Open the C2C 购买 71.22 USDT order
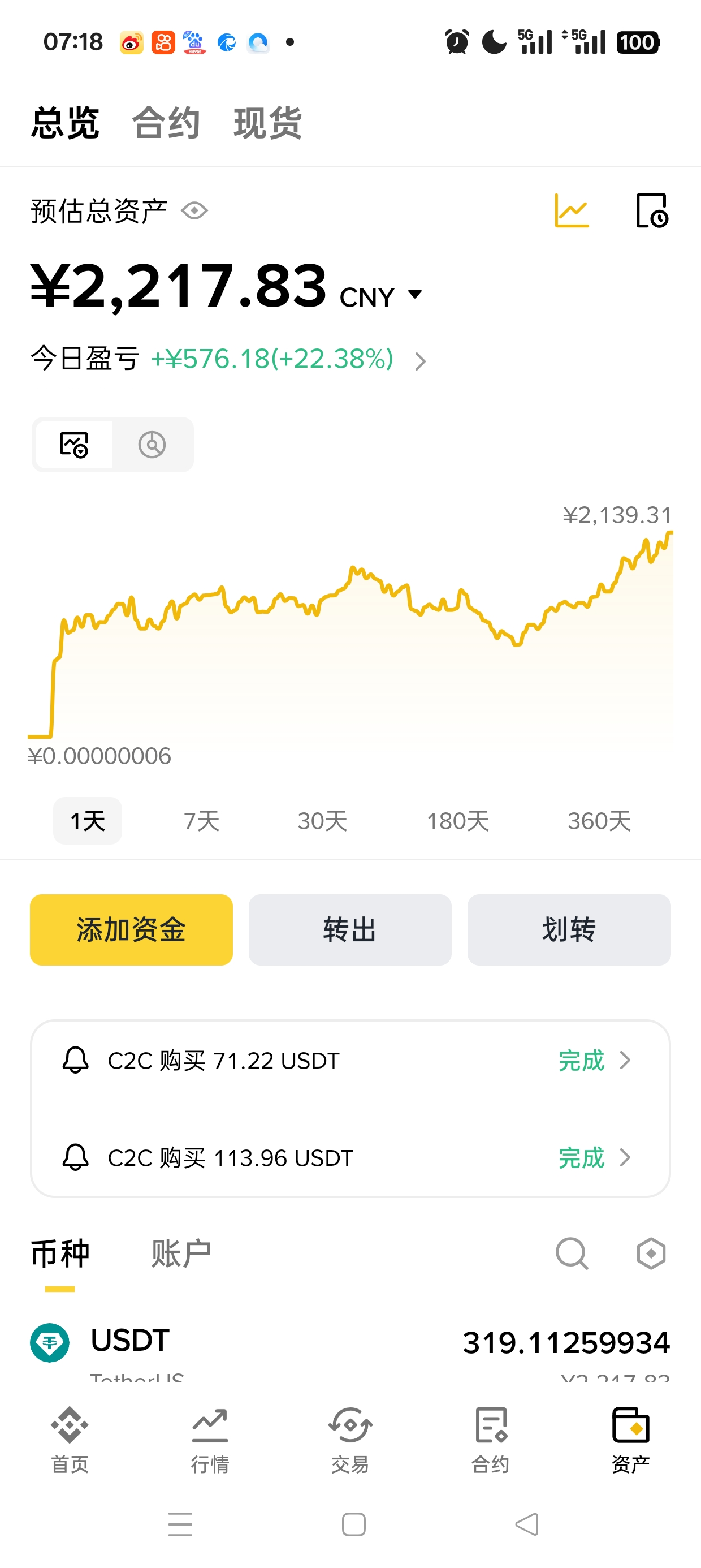701x1568 pixels. 350,1061
